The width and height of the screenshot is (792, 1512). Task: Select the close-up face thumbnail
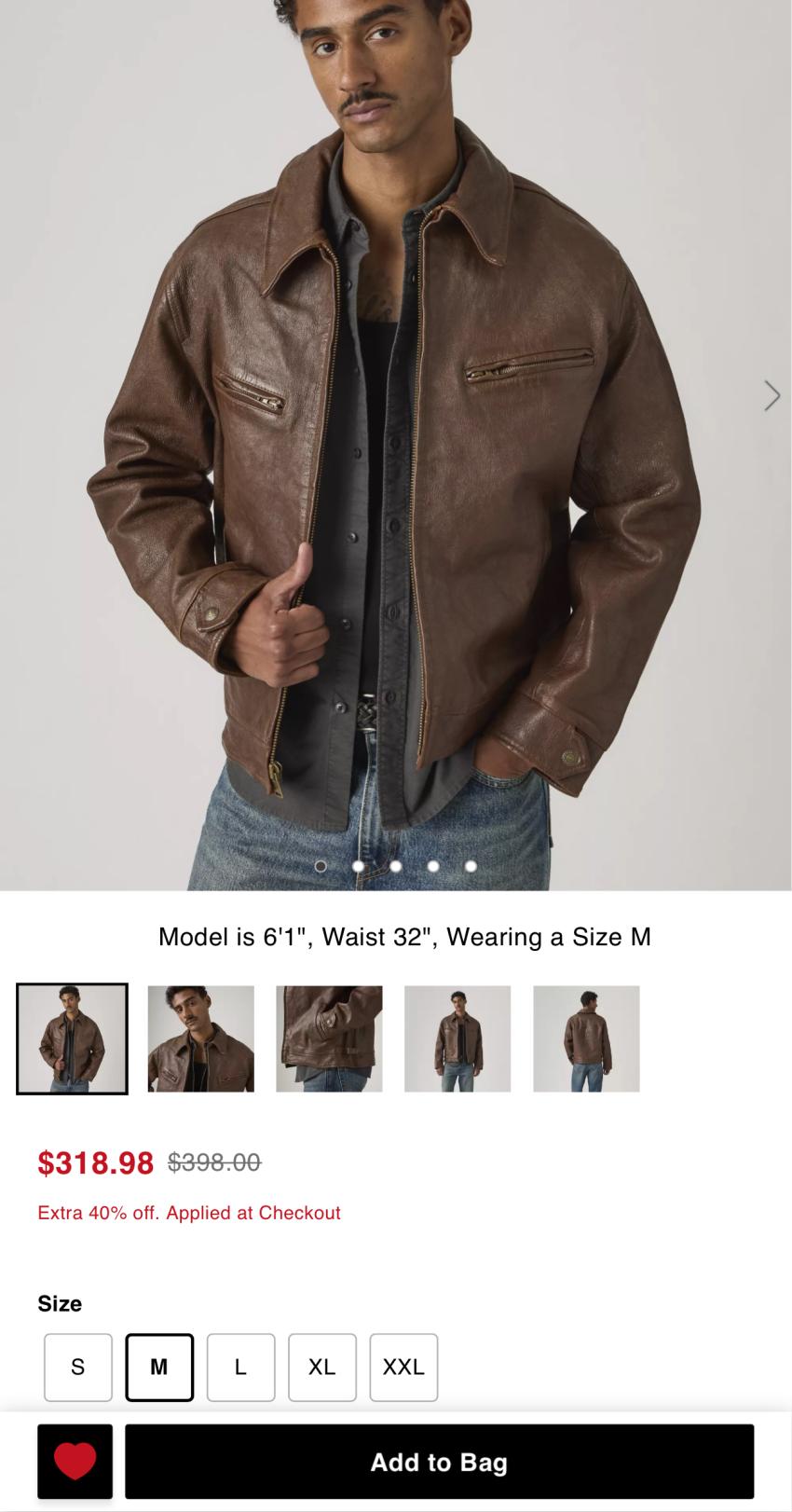(x=200, y=1038)
